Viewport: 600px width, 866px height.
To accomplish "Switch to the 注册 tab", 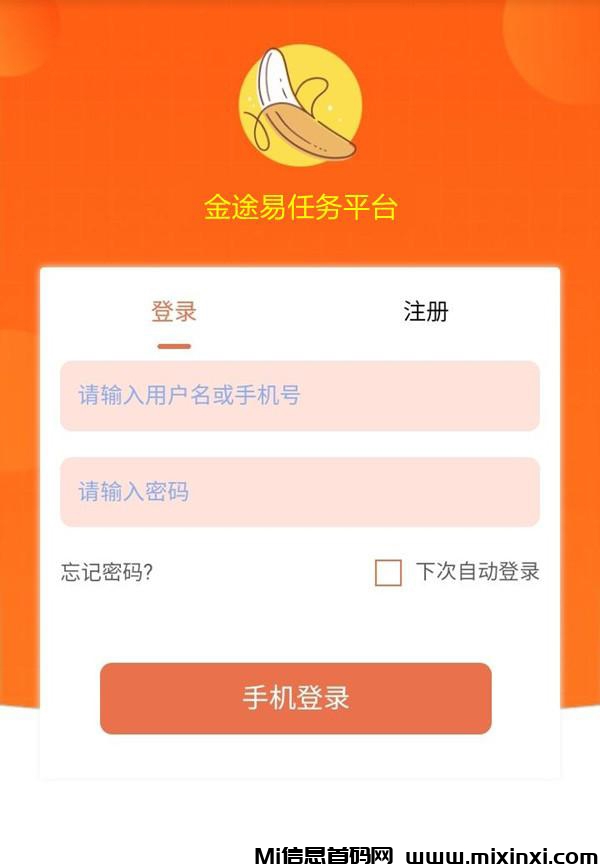I will click(425, 312).
